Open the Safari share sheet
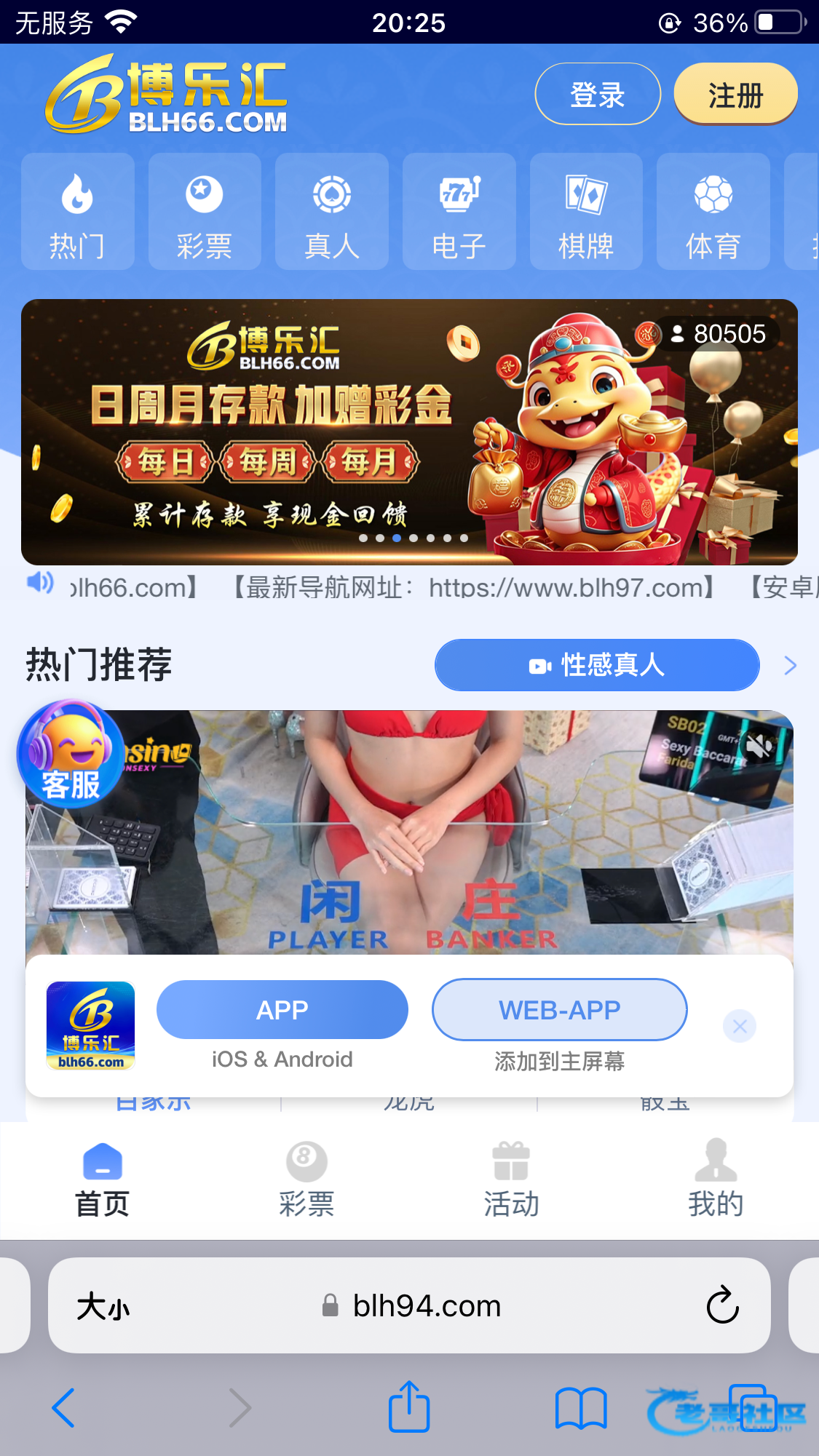 (x=409, y=1407)
